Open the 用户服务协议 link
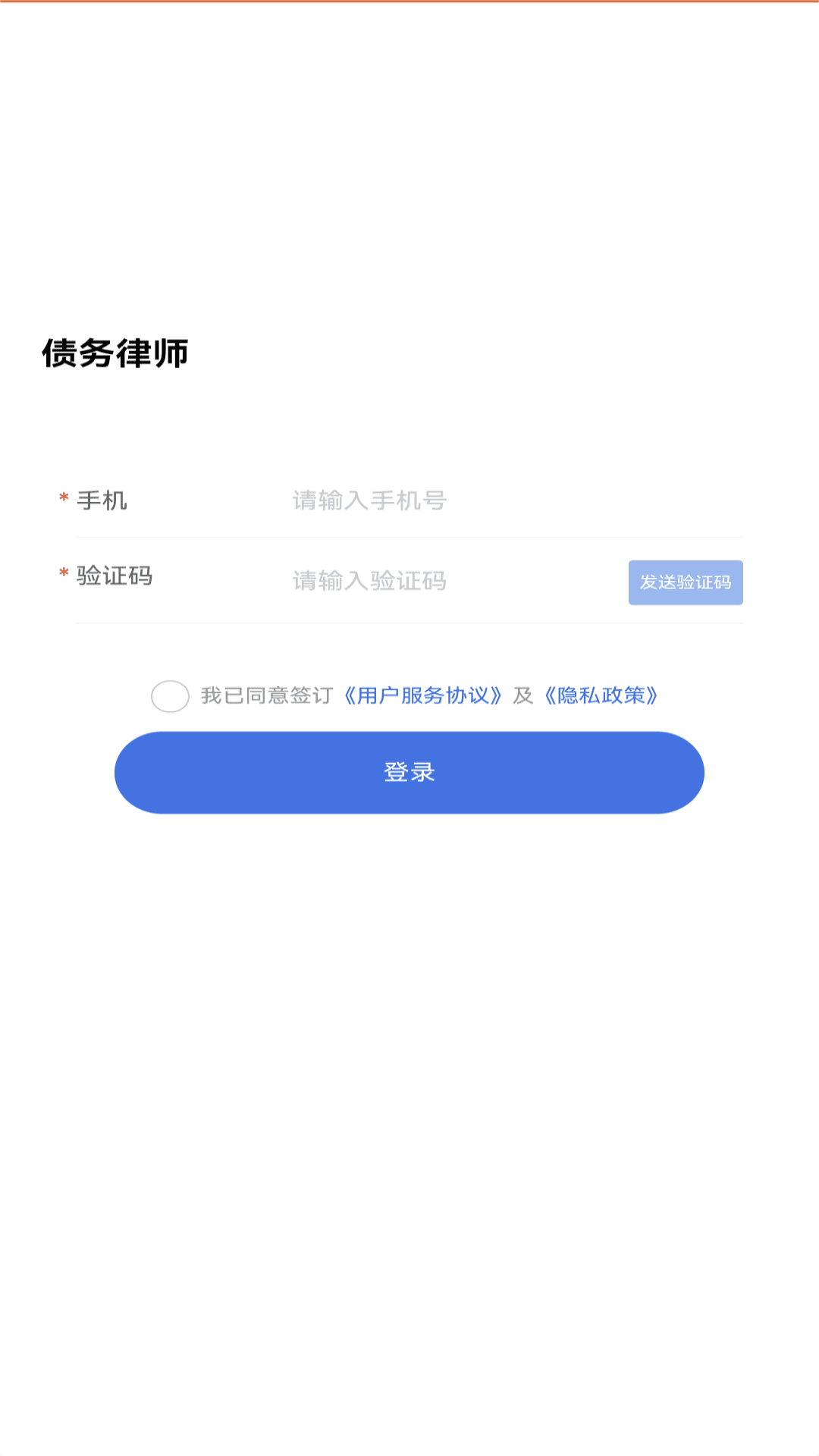The width and height of the screenshot is (819, 1456). (x=423, y=695)
